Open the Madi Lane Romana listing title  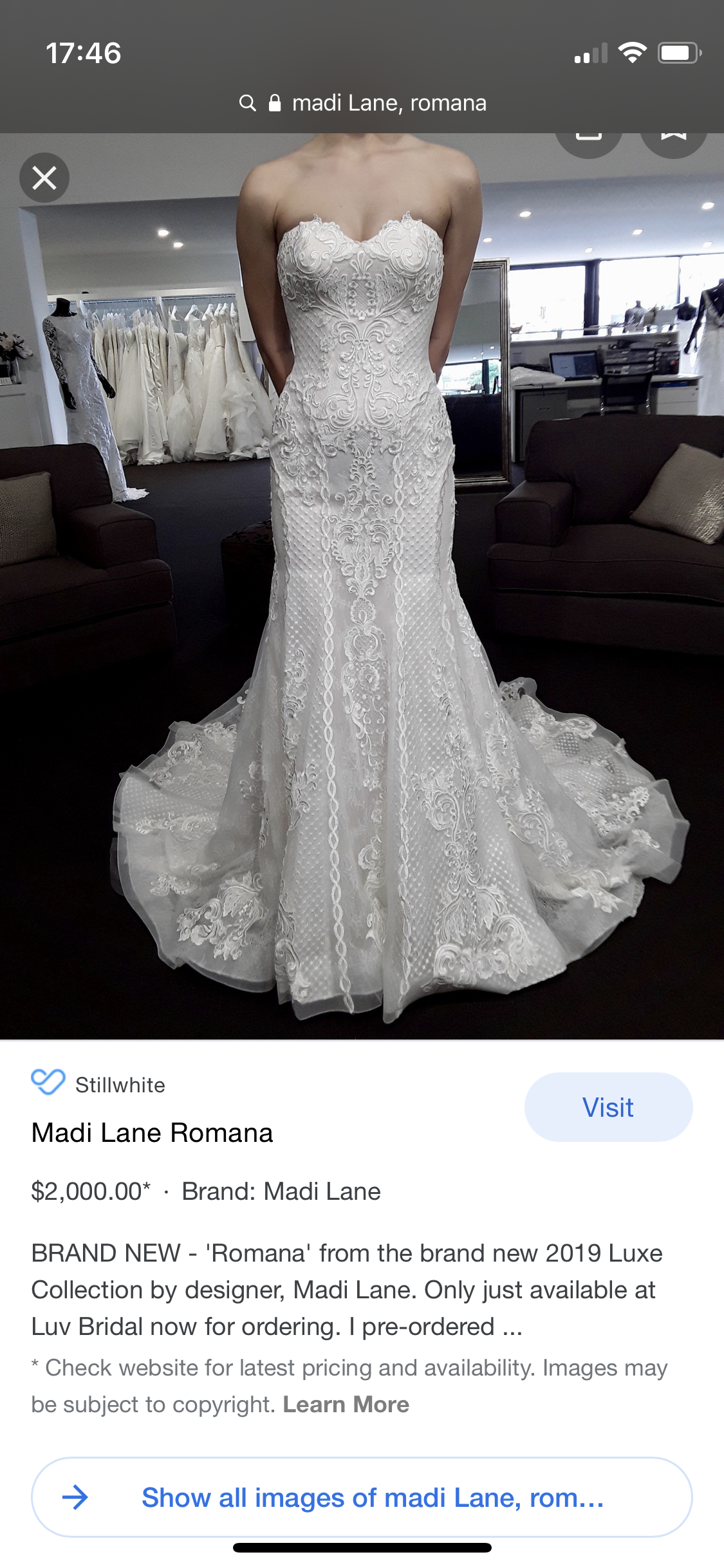coord(153,1133)
